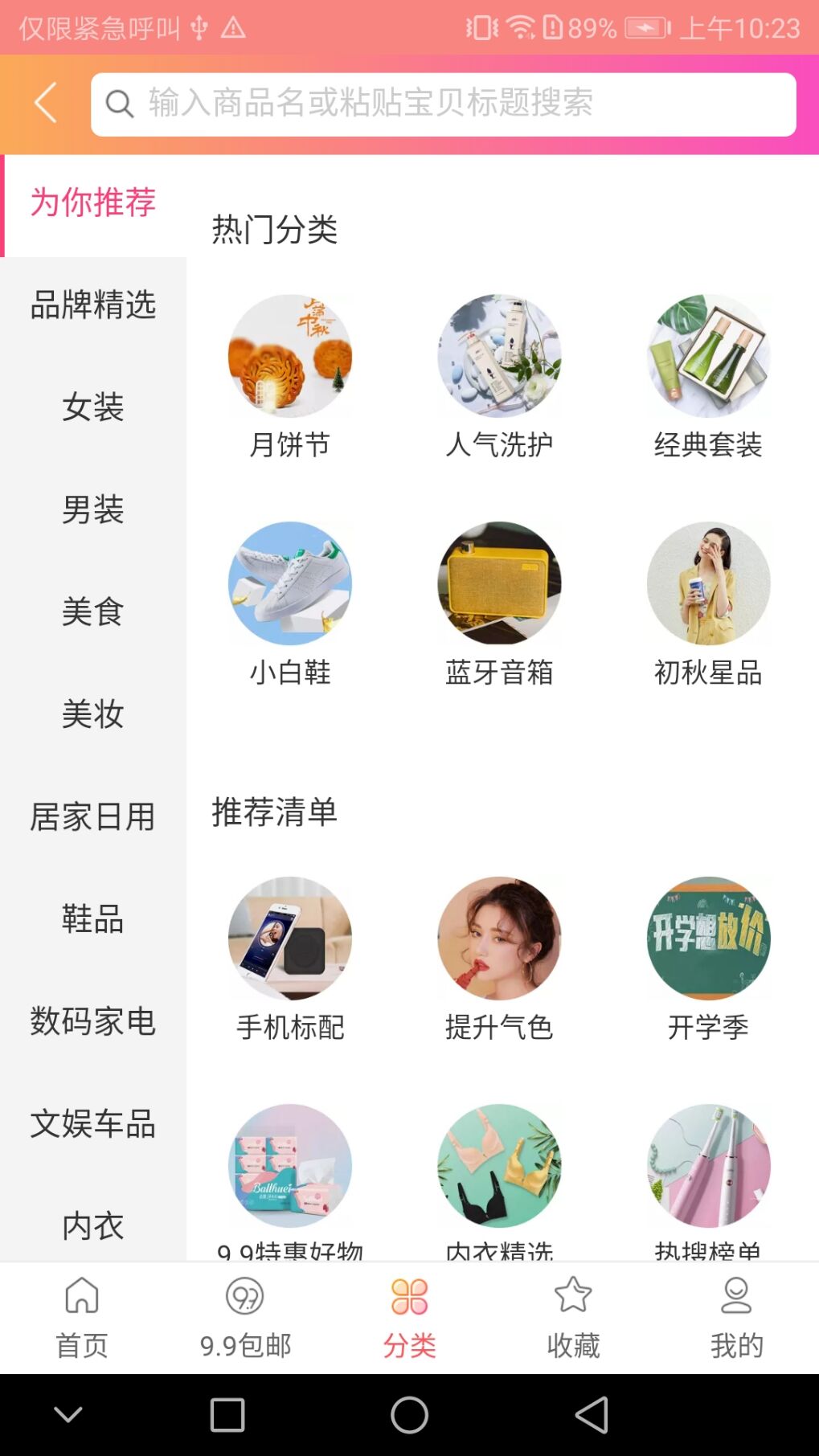Switch to the 女装 category
The width and height of the screenshot is (819, 1456).
[93, 407]
